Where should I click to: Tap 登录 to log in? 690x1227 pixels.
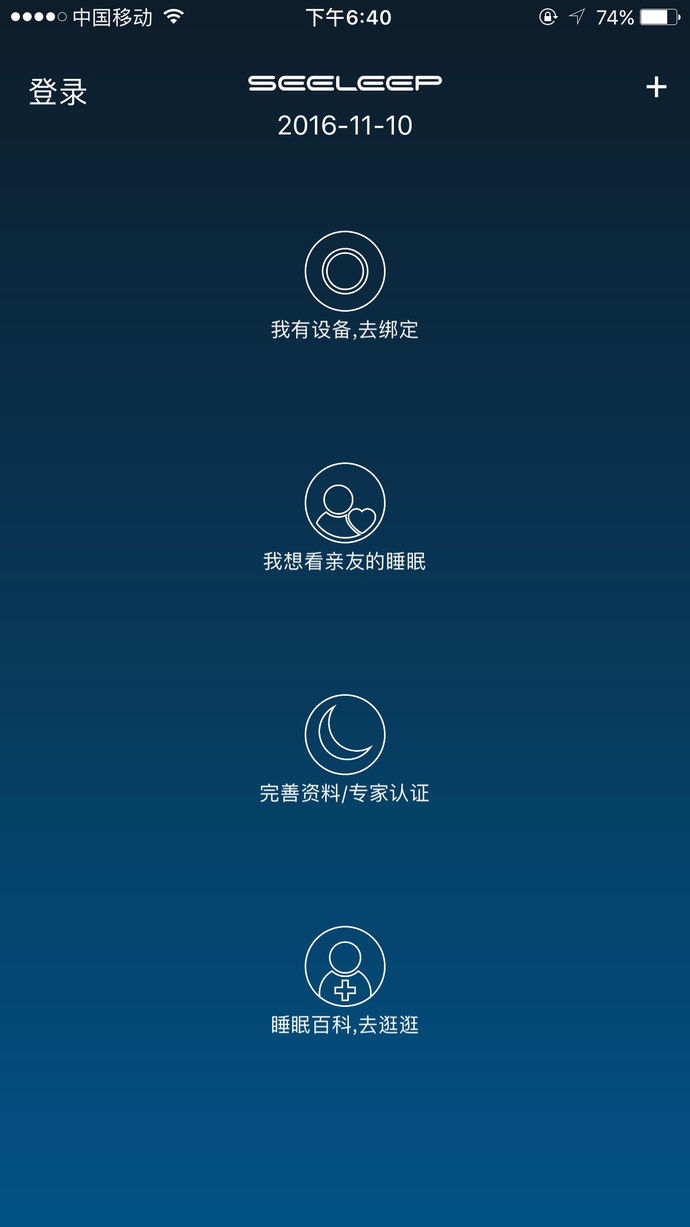point(58,92)
